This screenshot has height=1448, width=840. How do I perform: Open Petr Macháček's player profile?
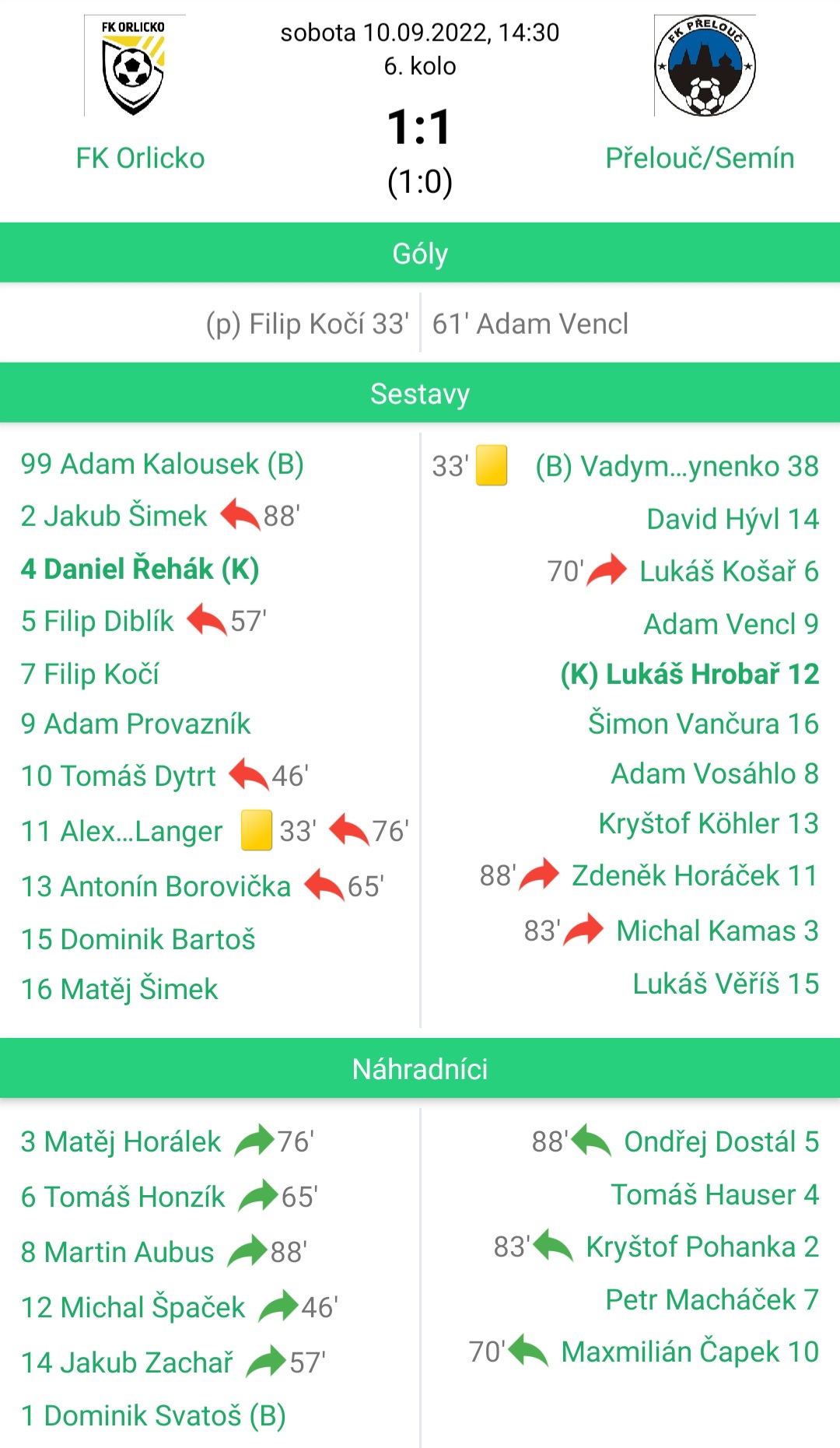(x=712, y=1299)
